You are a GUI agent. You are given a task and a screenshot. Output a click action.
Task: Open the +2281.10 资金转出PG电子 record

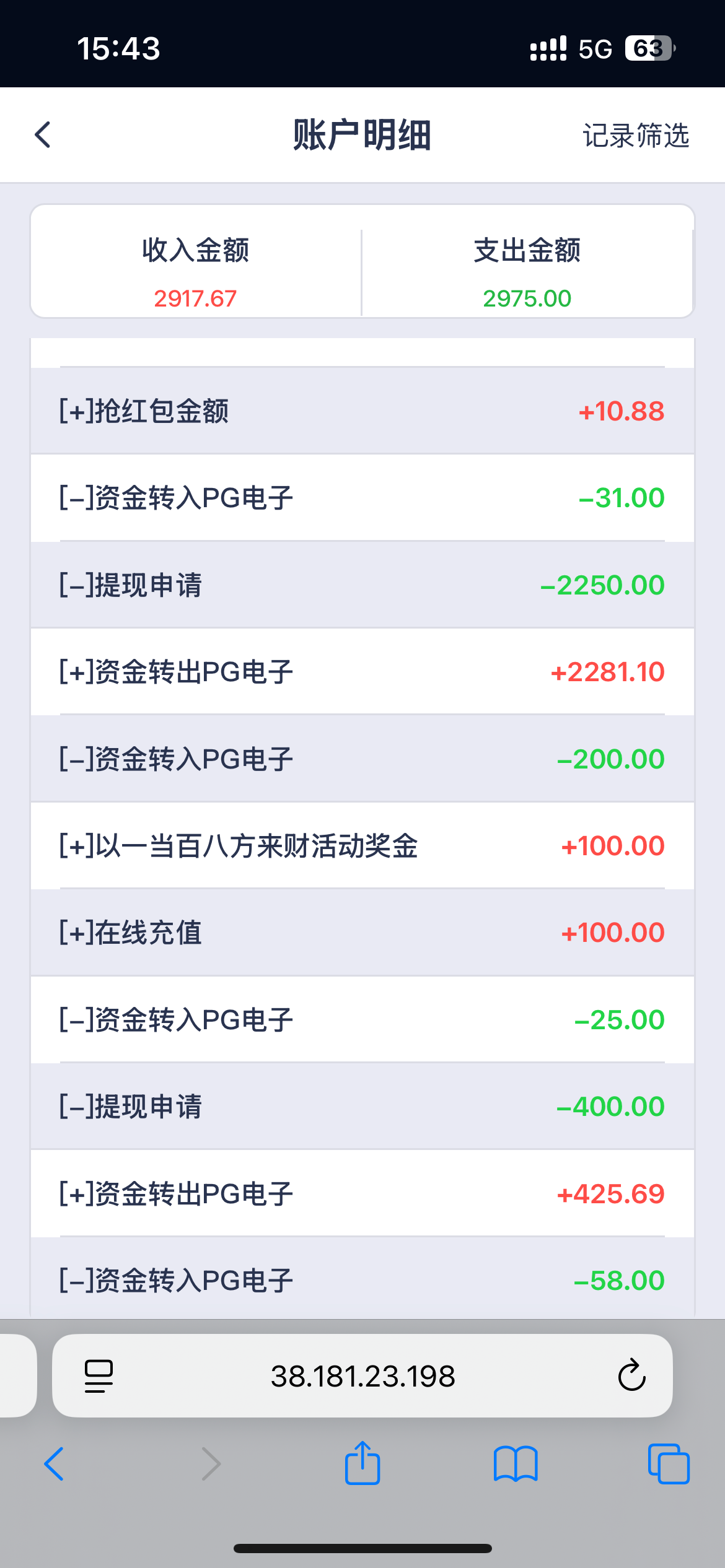pos(362,672)
